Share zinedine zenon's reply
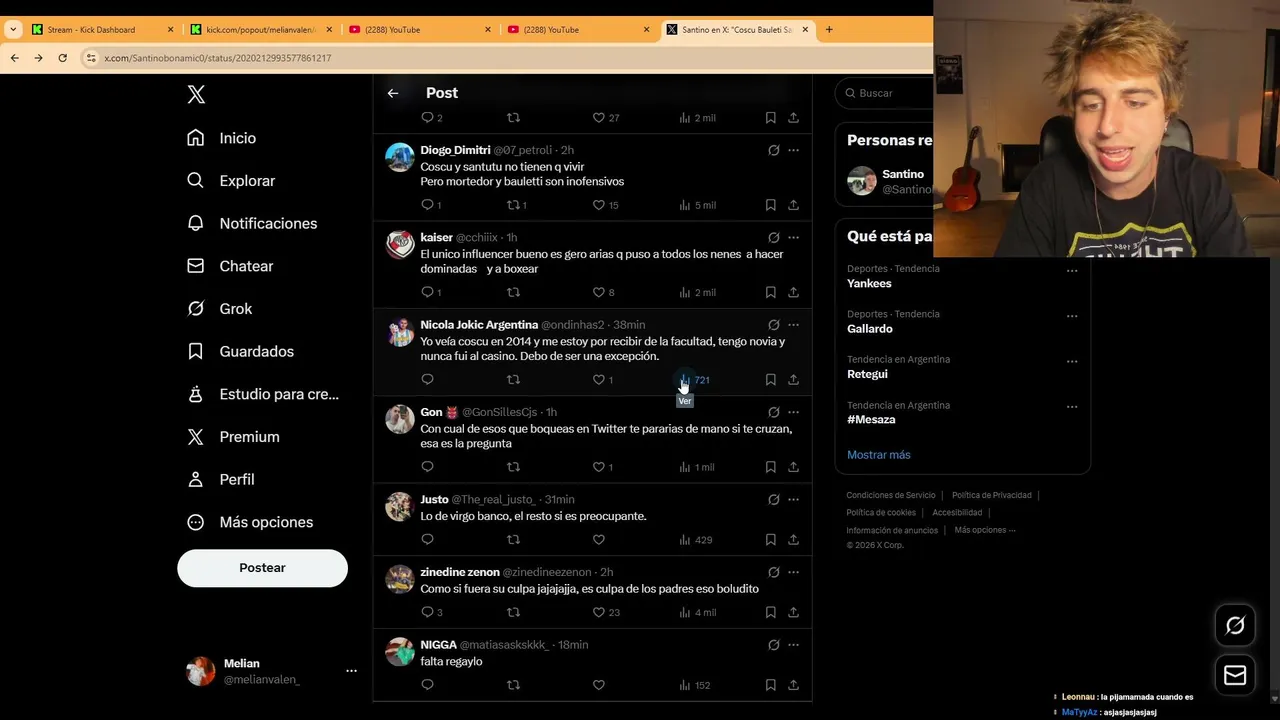Image resolution: width=1280 pixels, height=720 pixels. coord(793,612)
